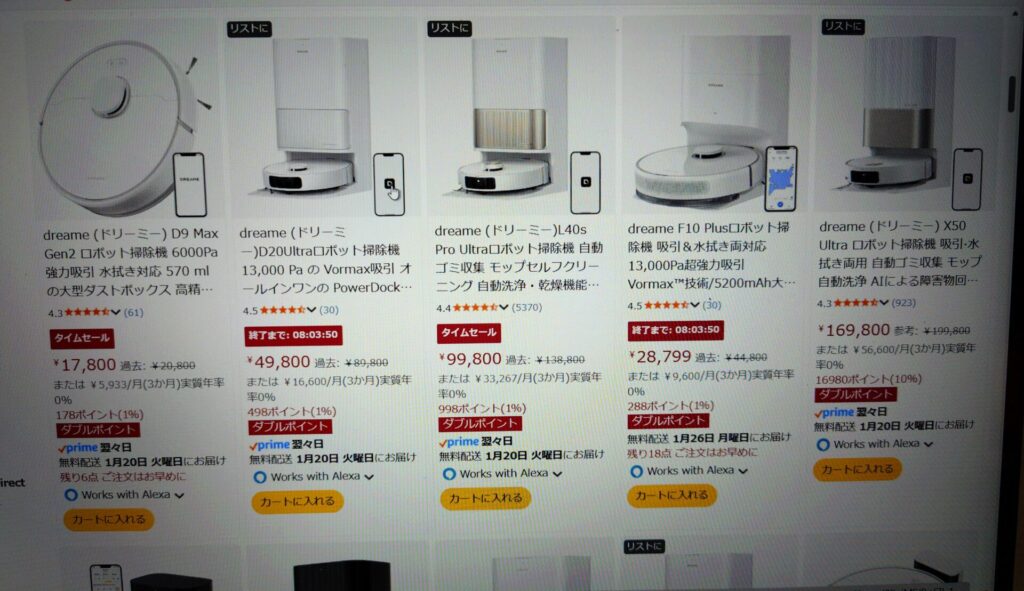
Task: Add the X50 Ultra to cart
Action: [856, 468]
